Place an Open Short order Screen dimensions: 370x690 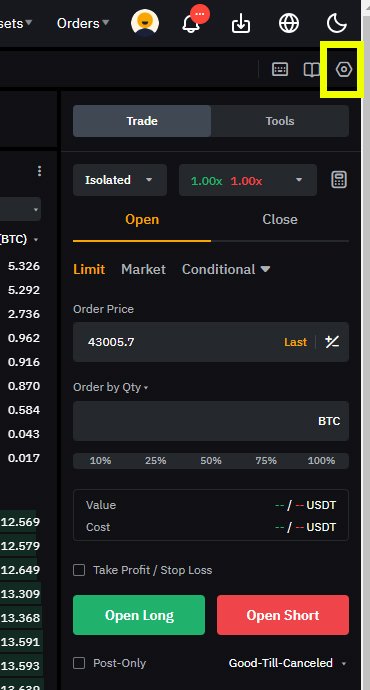click(283, 615)
